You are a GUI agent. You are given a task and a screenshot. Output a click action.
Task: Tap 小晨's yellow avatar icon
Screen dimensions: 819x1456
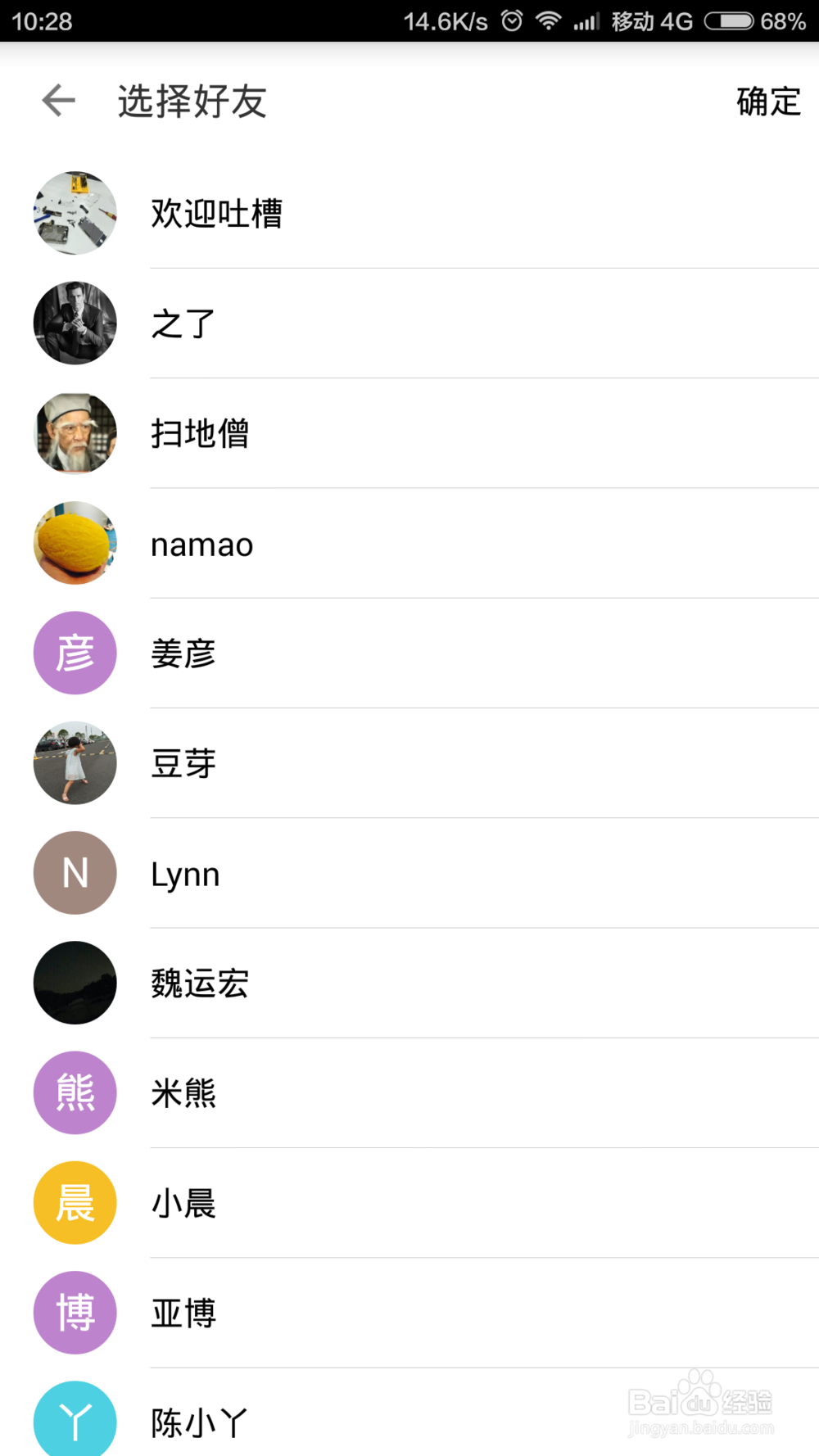pos(74,1202)
